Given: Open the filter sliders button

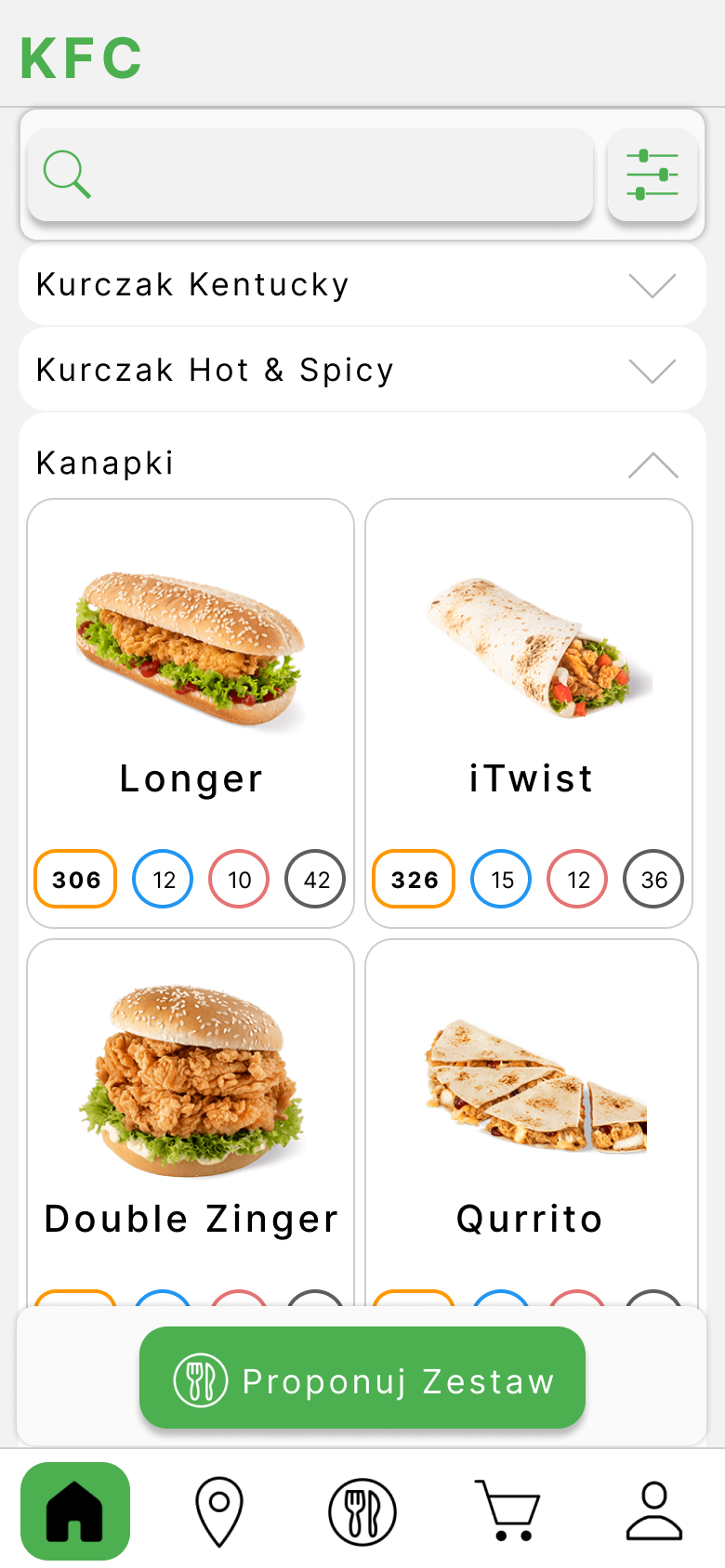Looking at the screenshot, I should tap(652, 175).
